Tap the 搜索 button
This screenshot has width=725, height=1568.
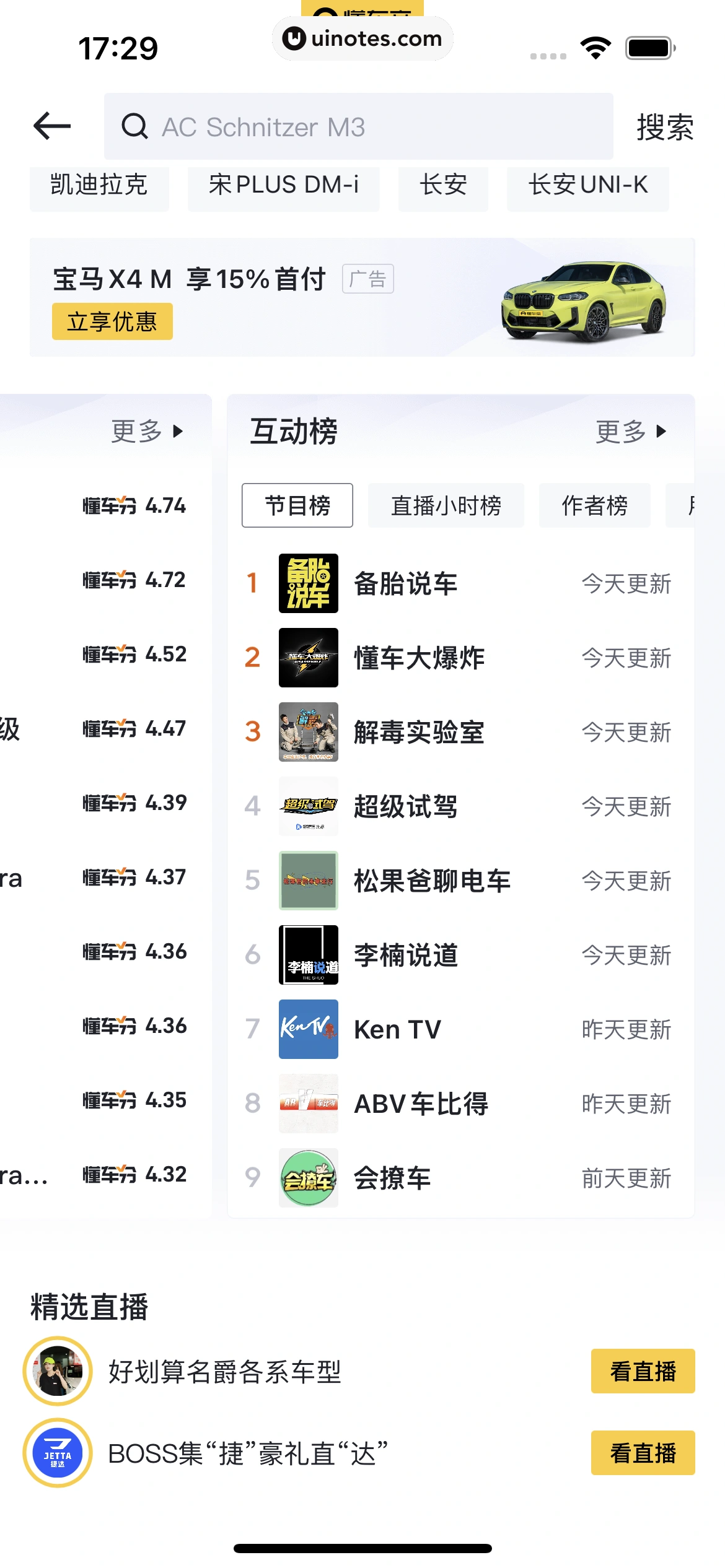(x=664, y=127)
